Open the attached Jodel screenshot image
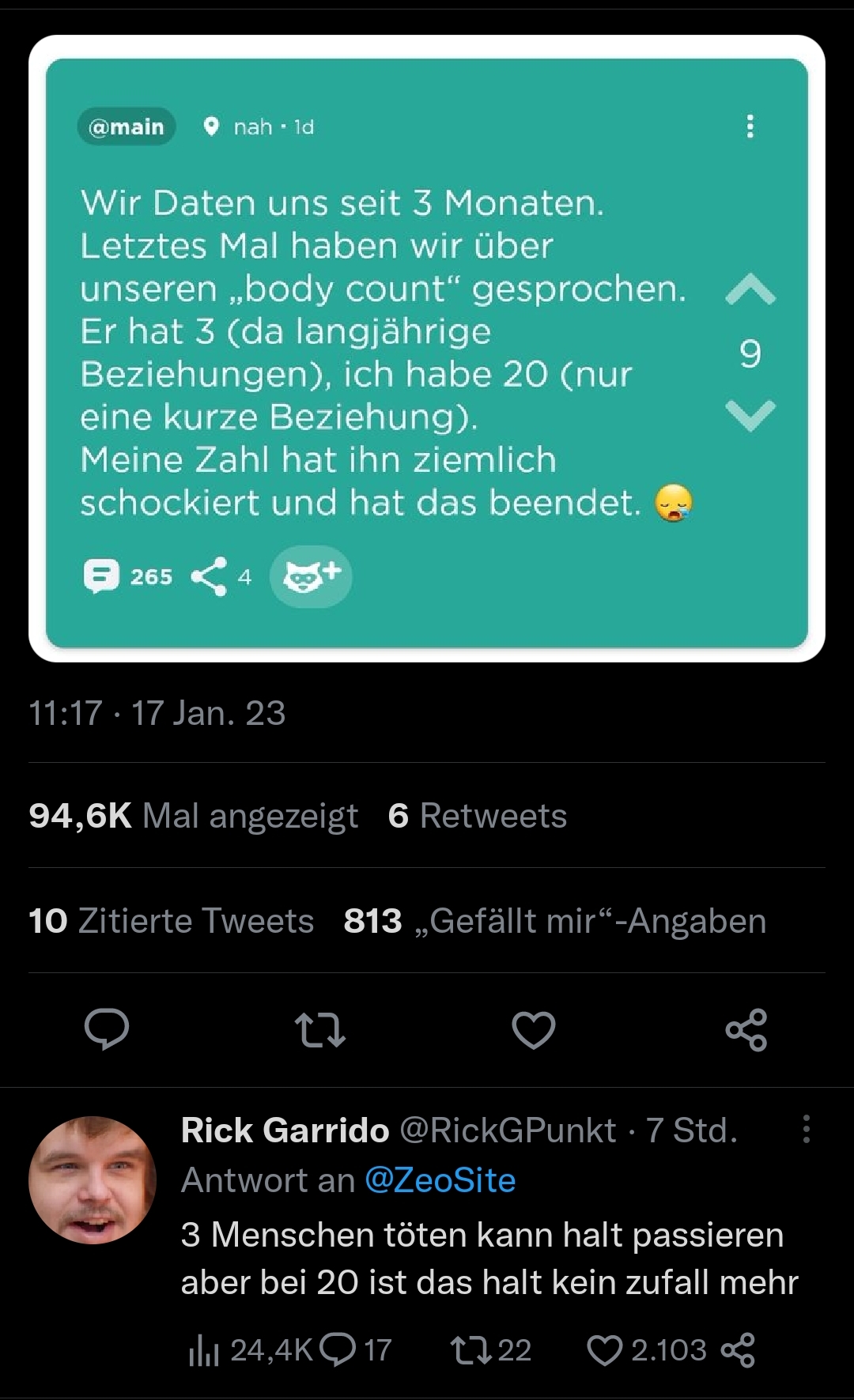This screenshot has width=854, height=1400. click(427, 348)
